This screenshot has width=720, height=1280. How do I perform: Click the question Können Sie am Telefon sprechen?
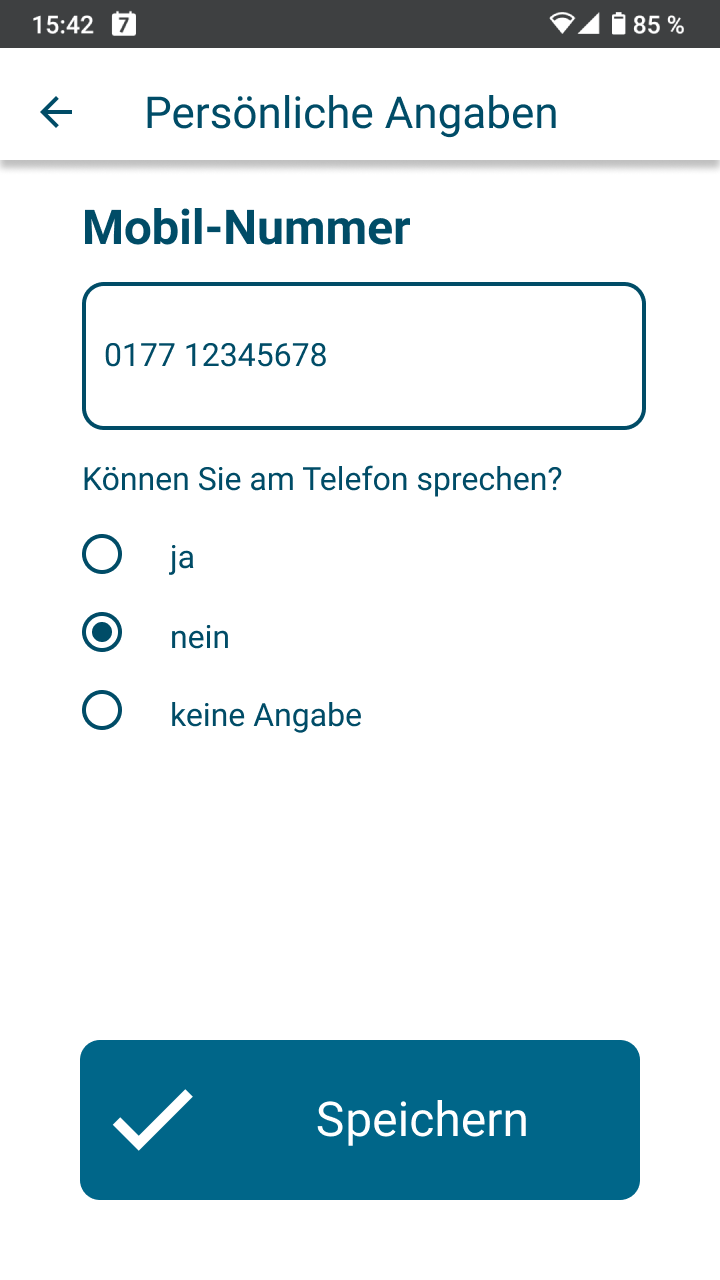322,479
